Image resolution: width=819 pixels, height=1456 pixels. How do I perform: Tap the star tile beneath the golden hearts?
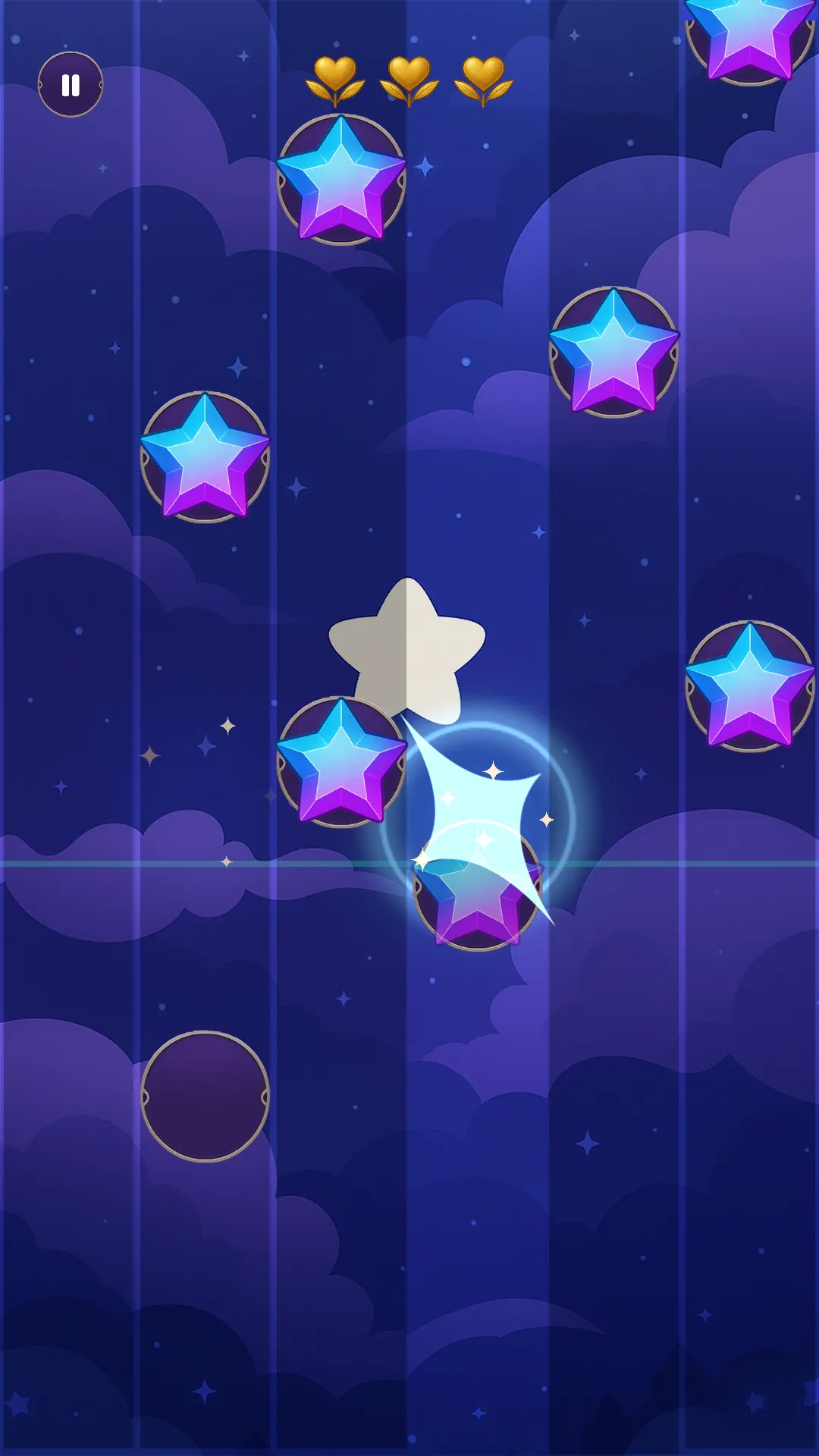pos(341,180)
